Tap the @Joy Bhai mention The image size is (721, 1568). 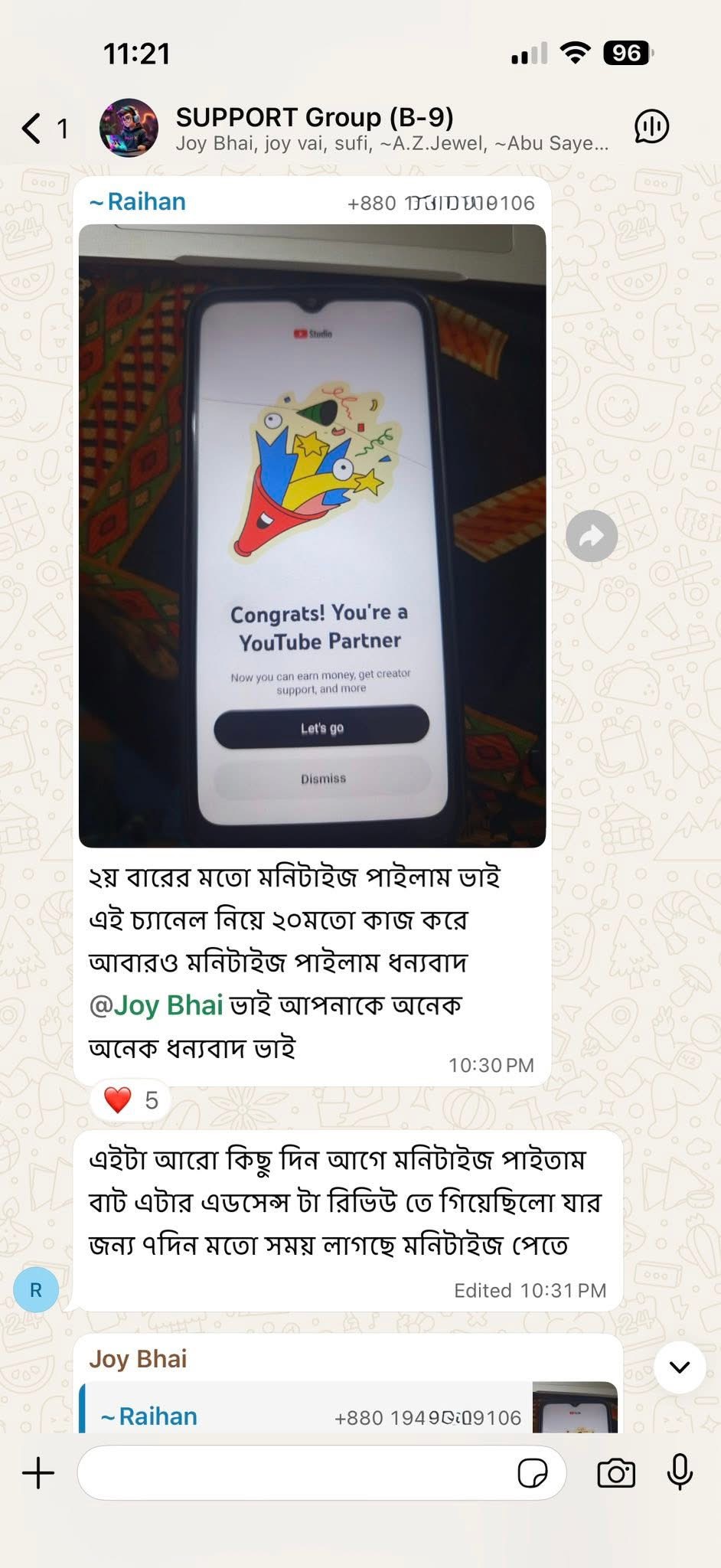point(156,1004)
